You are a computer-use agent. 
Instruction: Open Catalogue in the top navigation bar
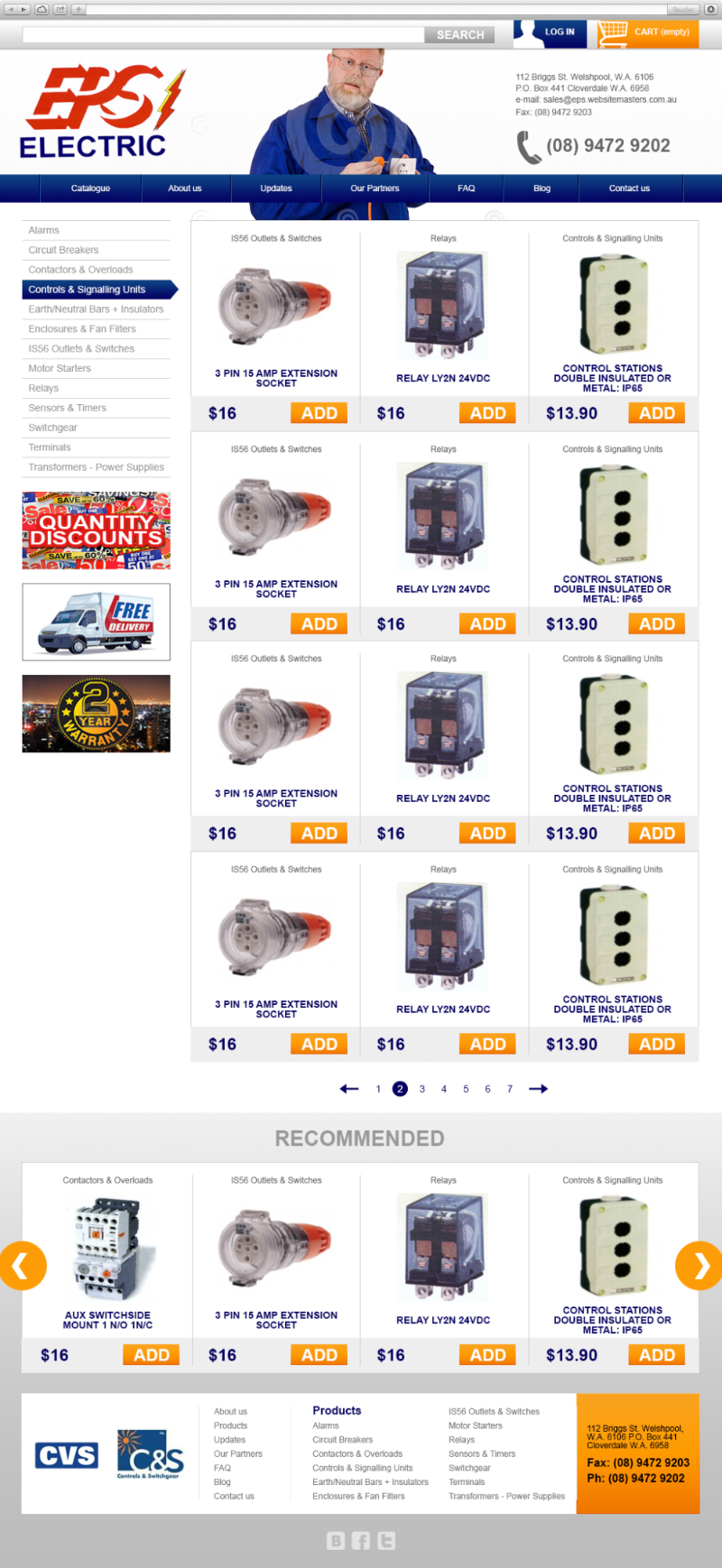tap(90, 189)
